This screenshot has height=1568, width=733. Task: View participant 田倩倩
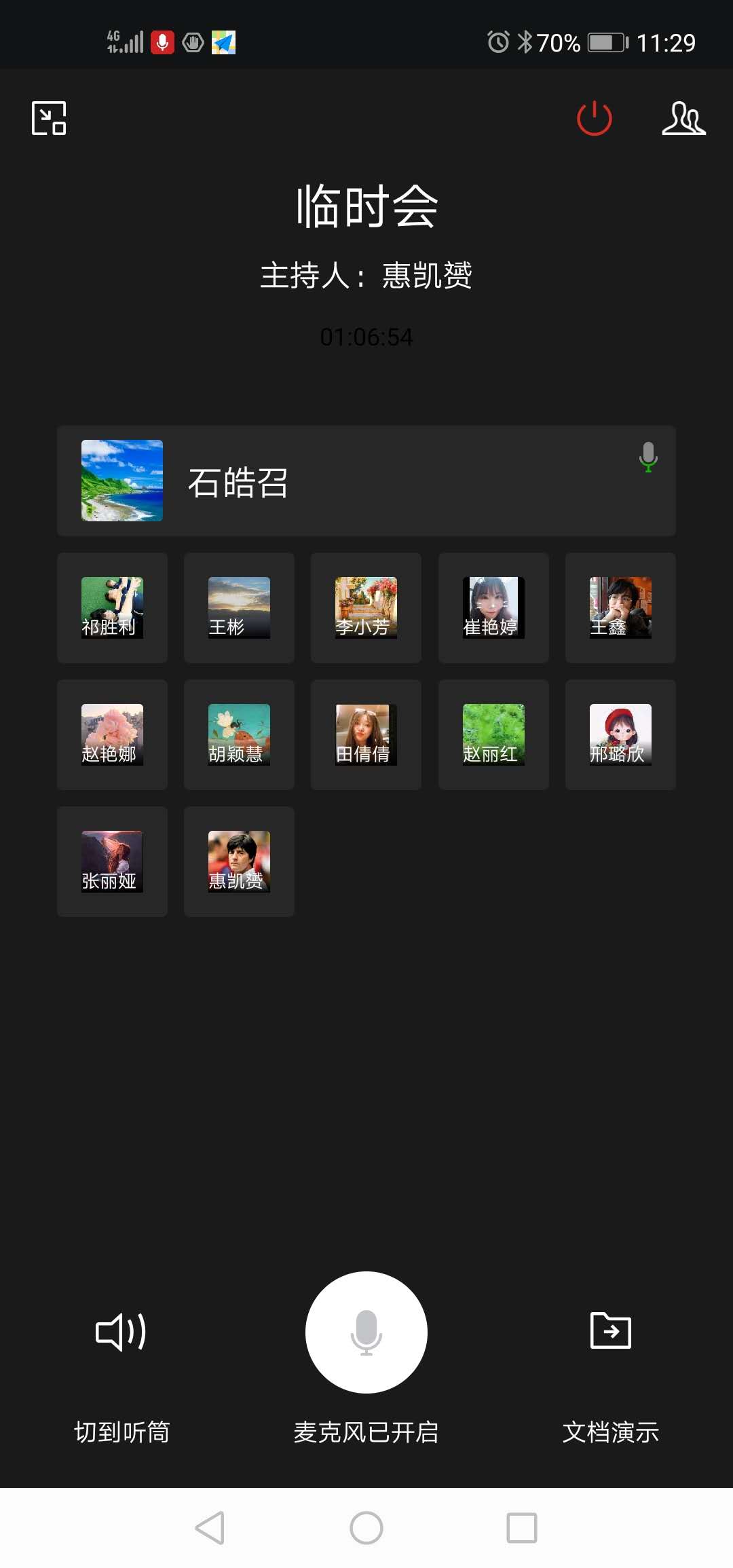(366, 734)
